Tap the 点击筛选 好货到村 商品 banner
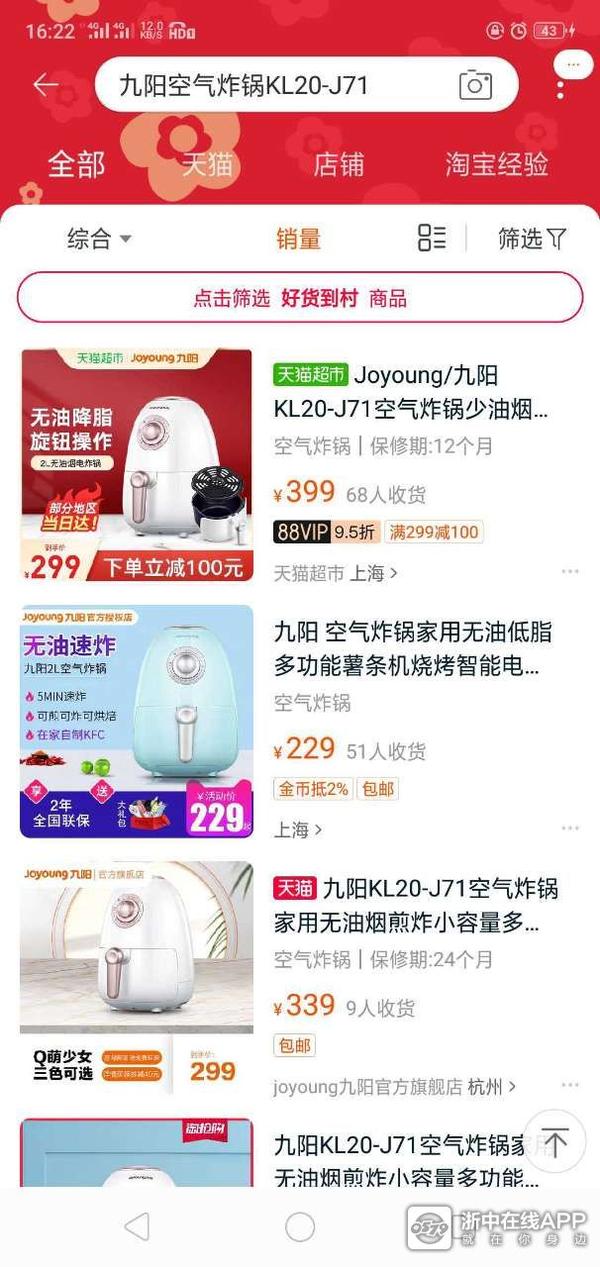 tap(300, 298)
